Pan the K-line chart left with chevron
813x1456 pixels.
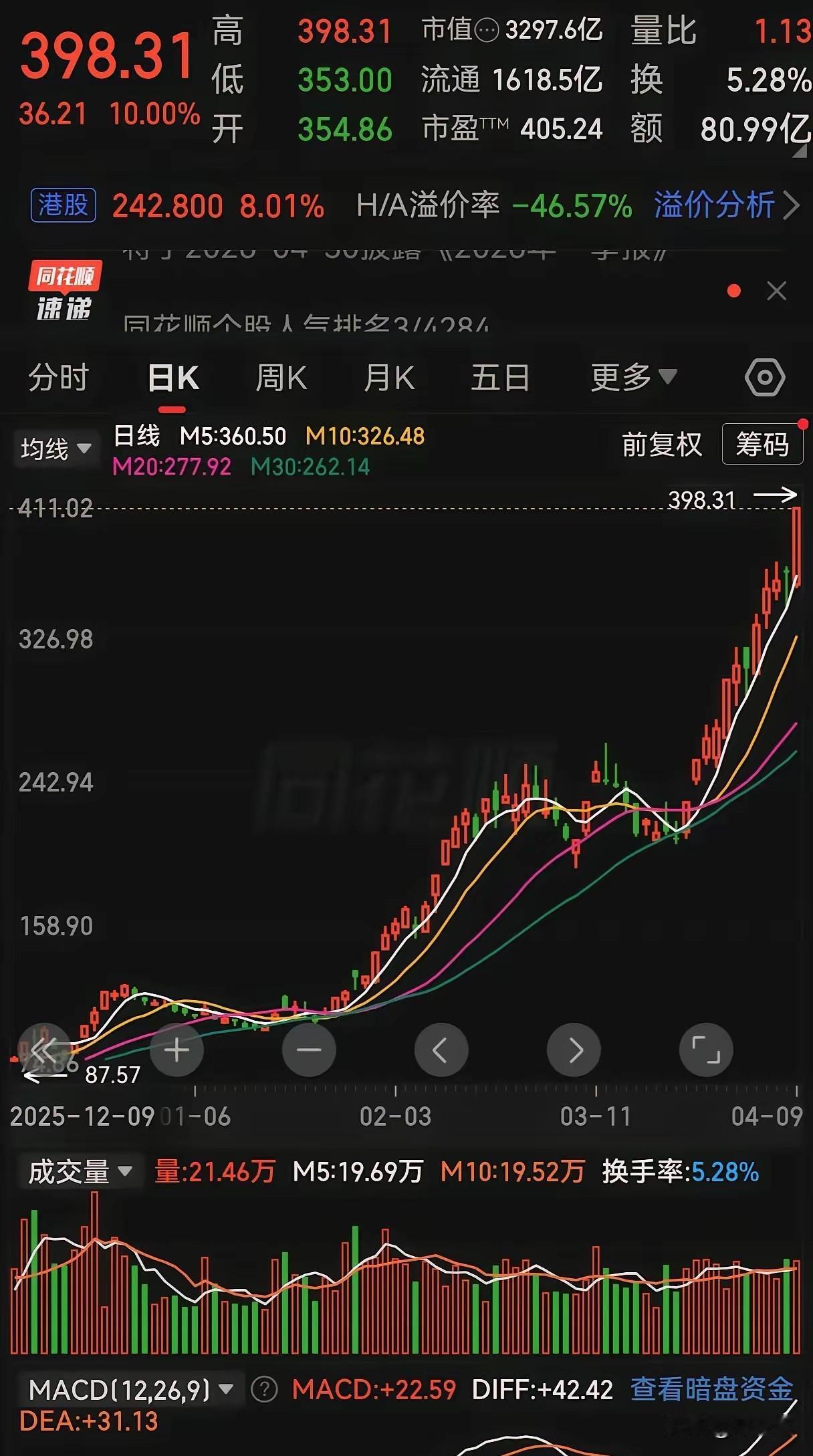pyautogui.click(x=441, y=1050)
